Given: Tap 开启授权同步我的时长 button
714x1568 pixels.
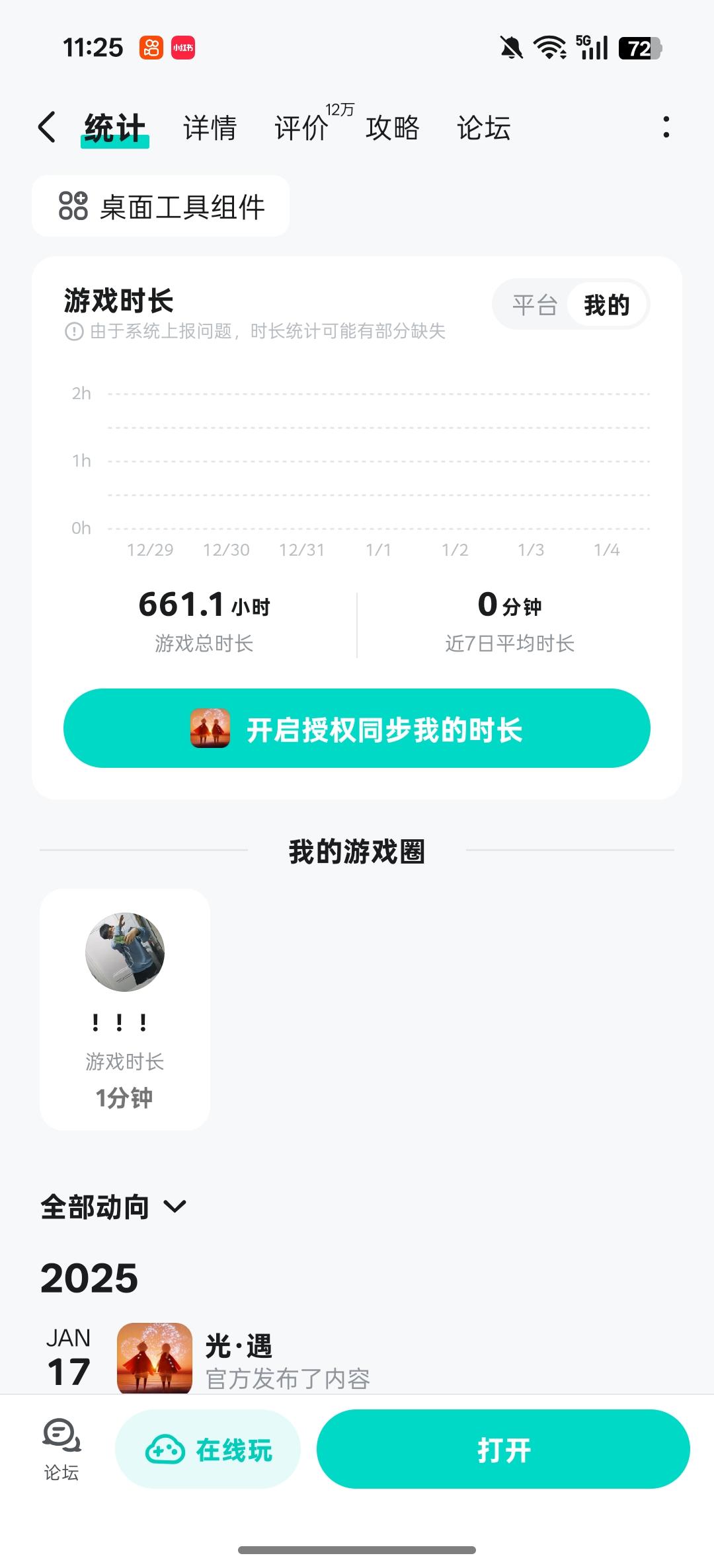Looking at the screenshot, I should click(357, 728).
